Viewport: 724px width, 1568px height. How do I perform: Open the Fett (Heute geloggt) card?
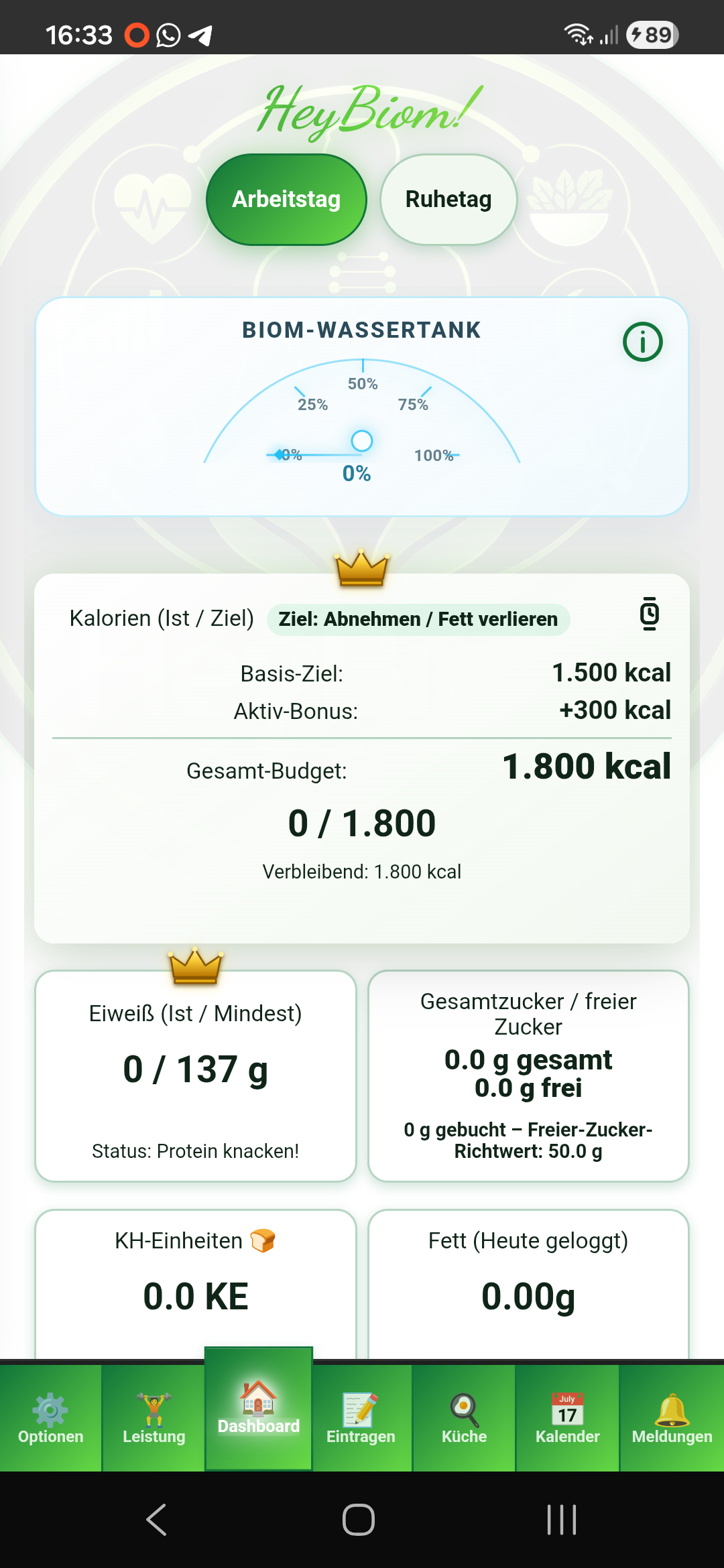(x=528, y=1284)
